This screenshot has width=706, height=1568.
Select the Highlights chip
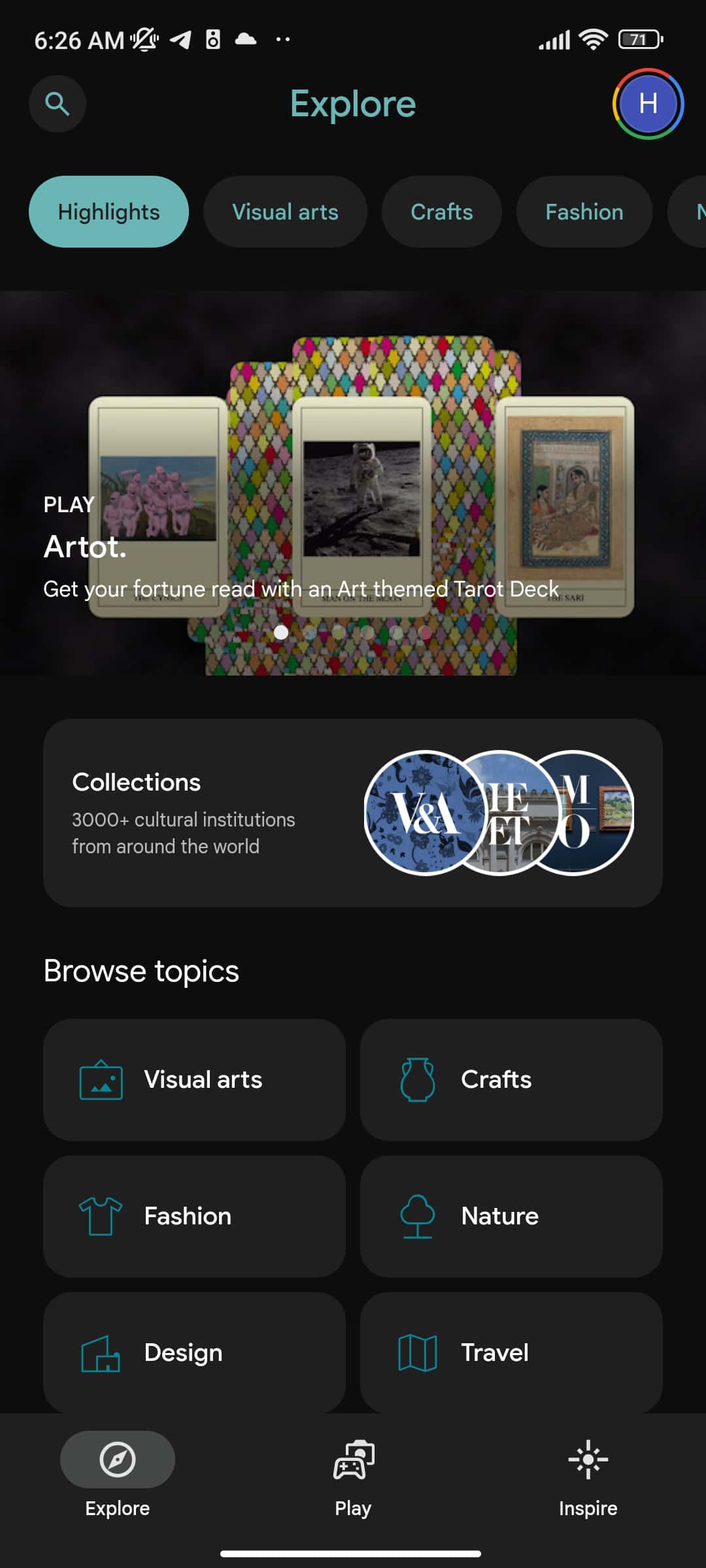point(109,212)
